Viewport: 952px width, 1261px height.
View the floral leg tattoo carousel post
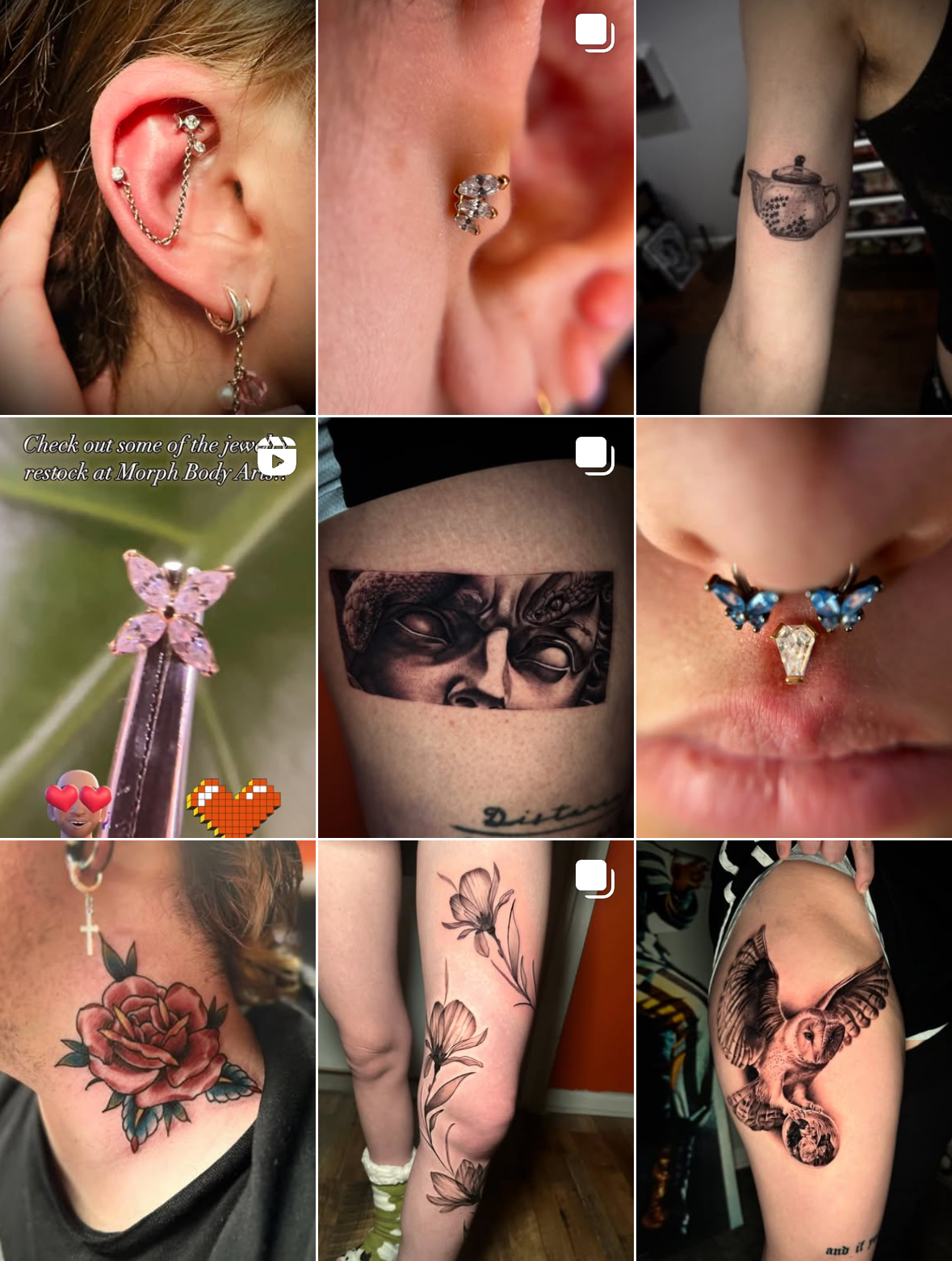tap(476, 1049)
